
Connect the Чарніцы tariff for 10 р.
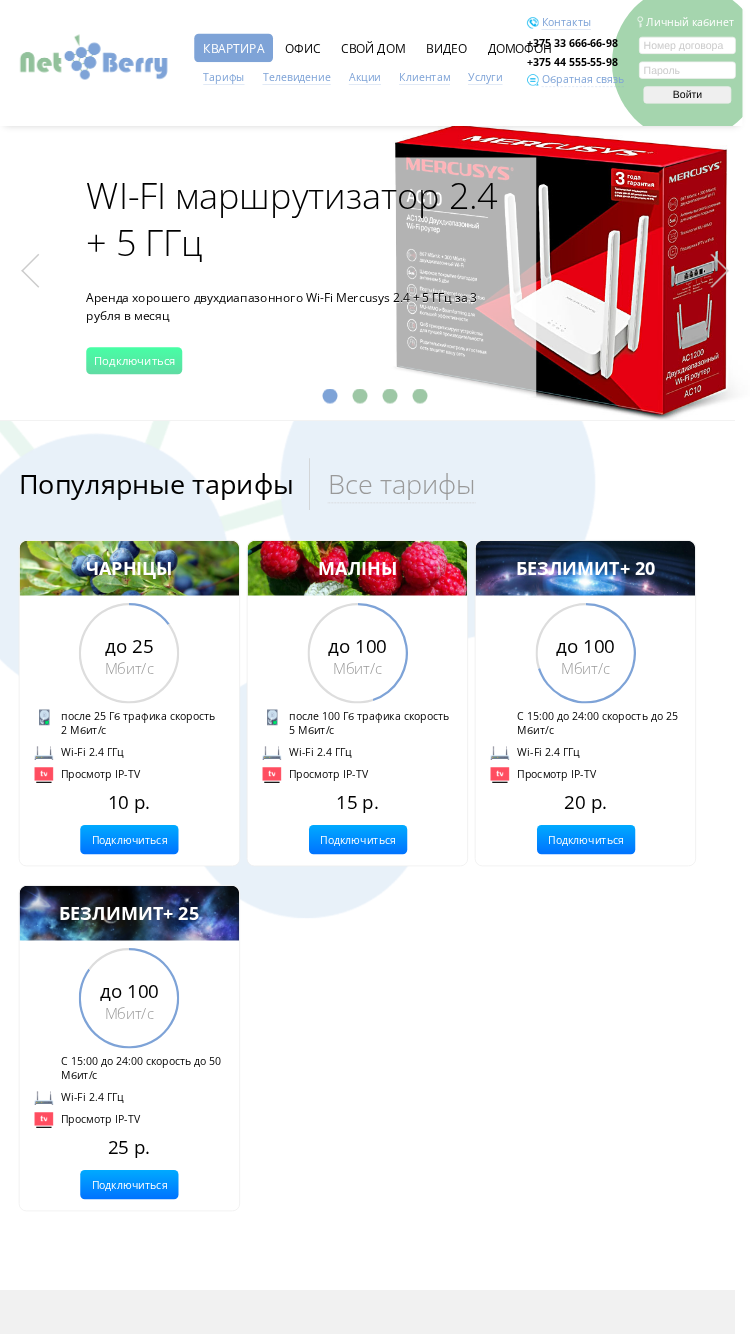(129, 840)
